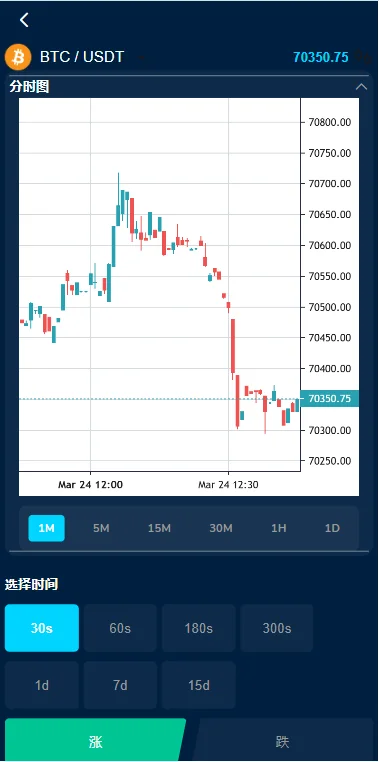
Task: Switch chart to 1H interval
Action: click(x=278, y=528)
